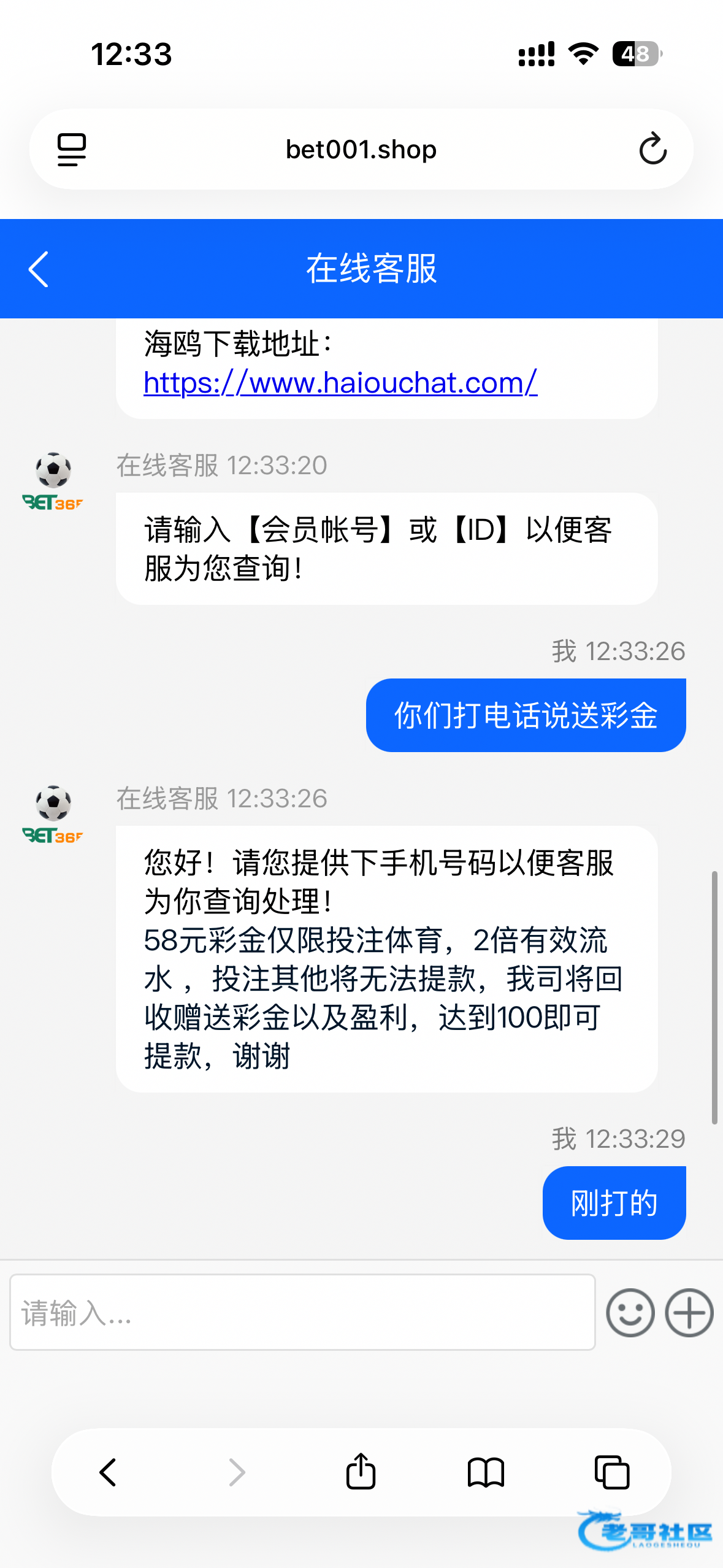The height and width of the screenshot is (1568, 723).
Task: Open the plus attachment menu
Action: pyautogui.click(x=689, y=1312)
